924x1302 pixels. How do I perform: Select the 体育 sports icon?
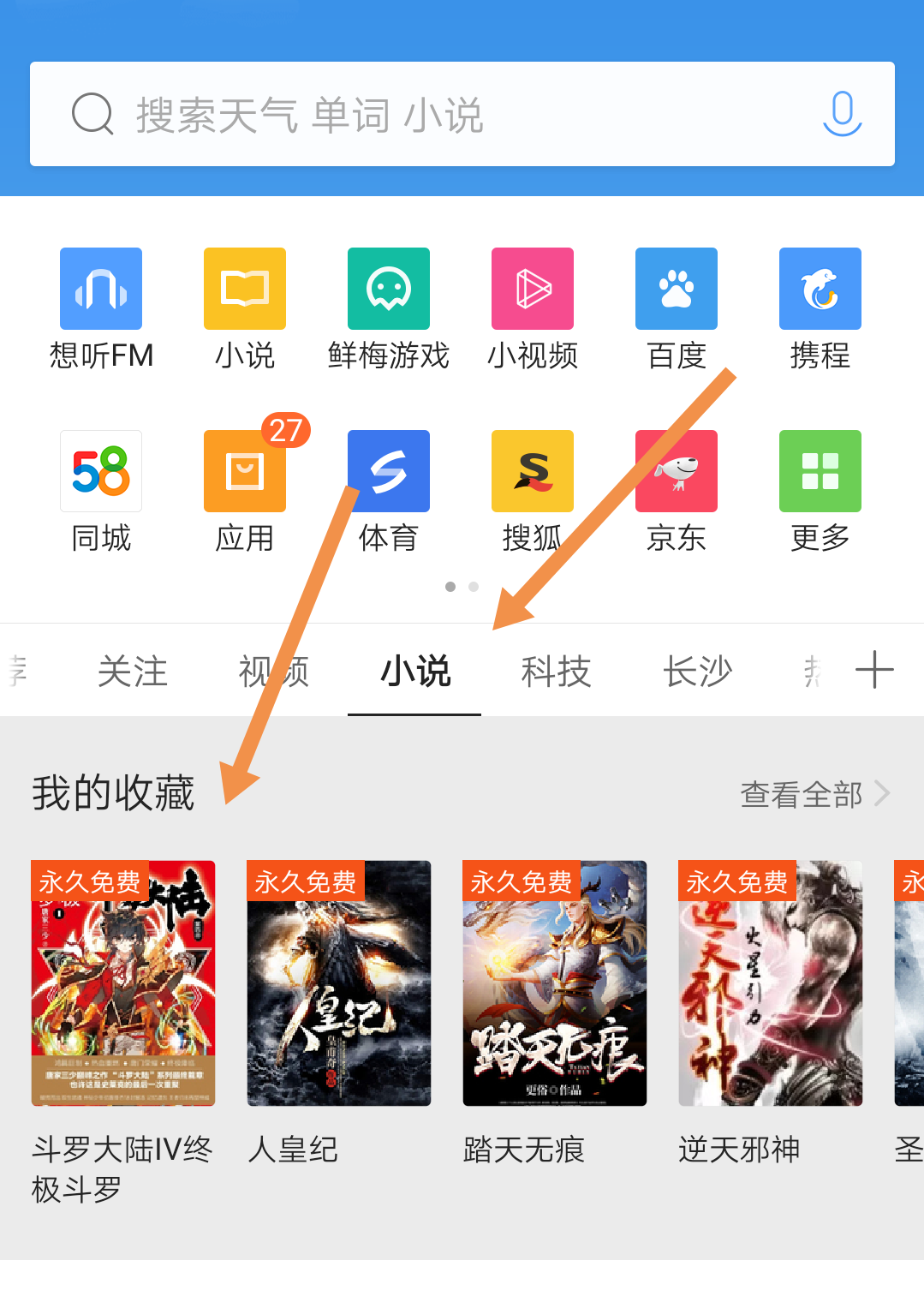point(388,471)
